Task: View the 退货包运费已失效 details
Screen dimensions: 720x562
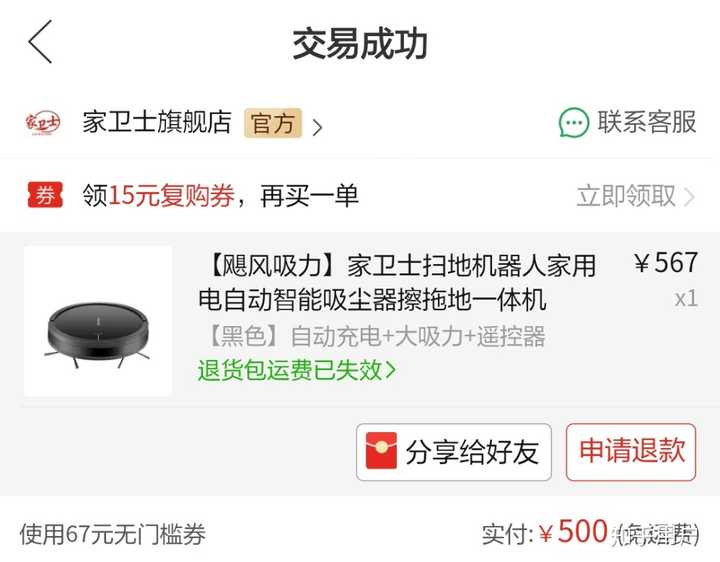Action: pyautogui.click(x=297, y=370)
